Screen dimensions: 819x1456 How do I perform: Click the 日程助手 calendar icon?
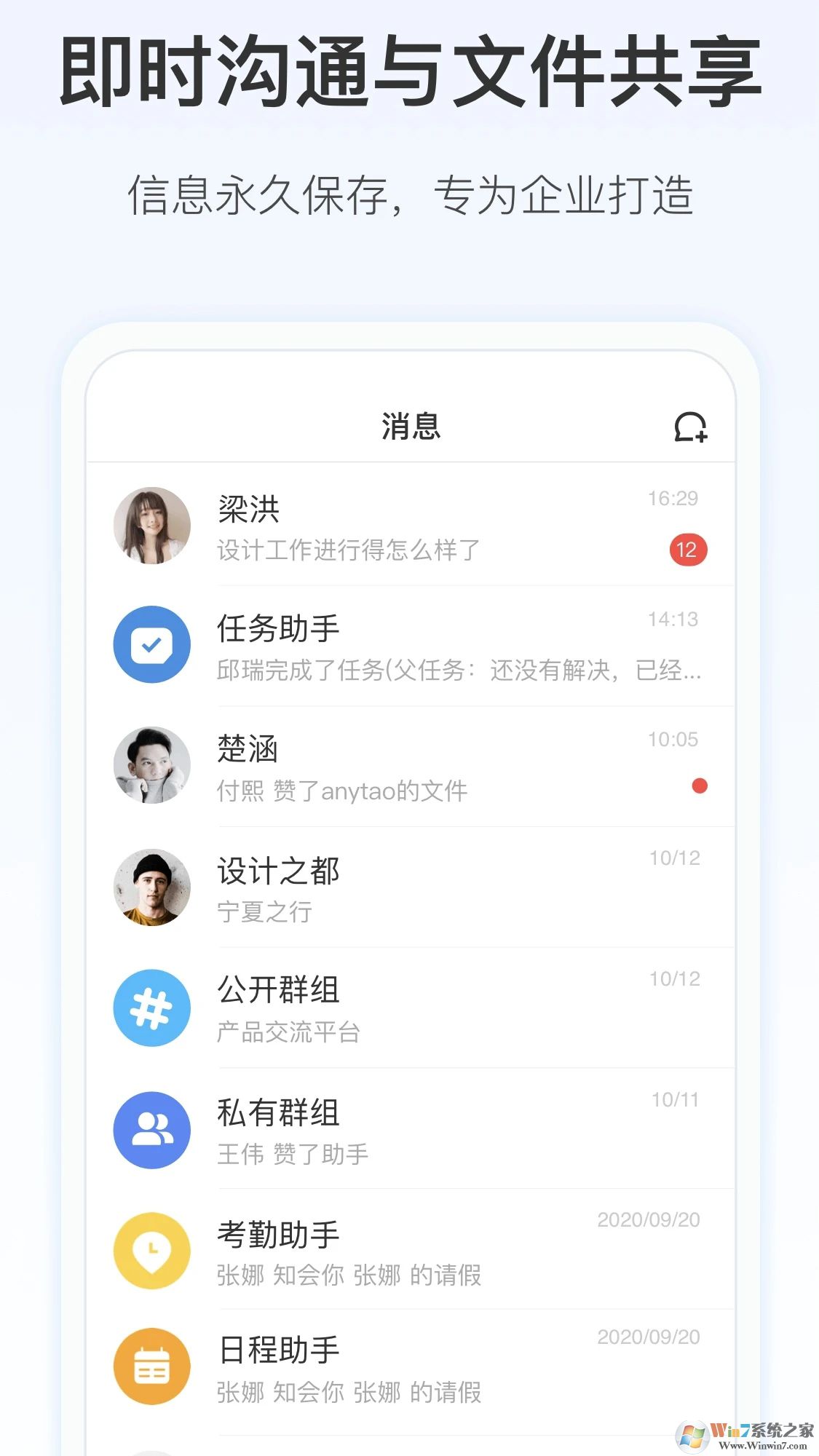pos(152,1366)
